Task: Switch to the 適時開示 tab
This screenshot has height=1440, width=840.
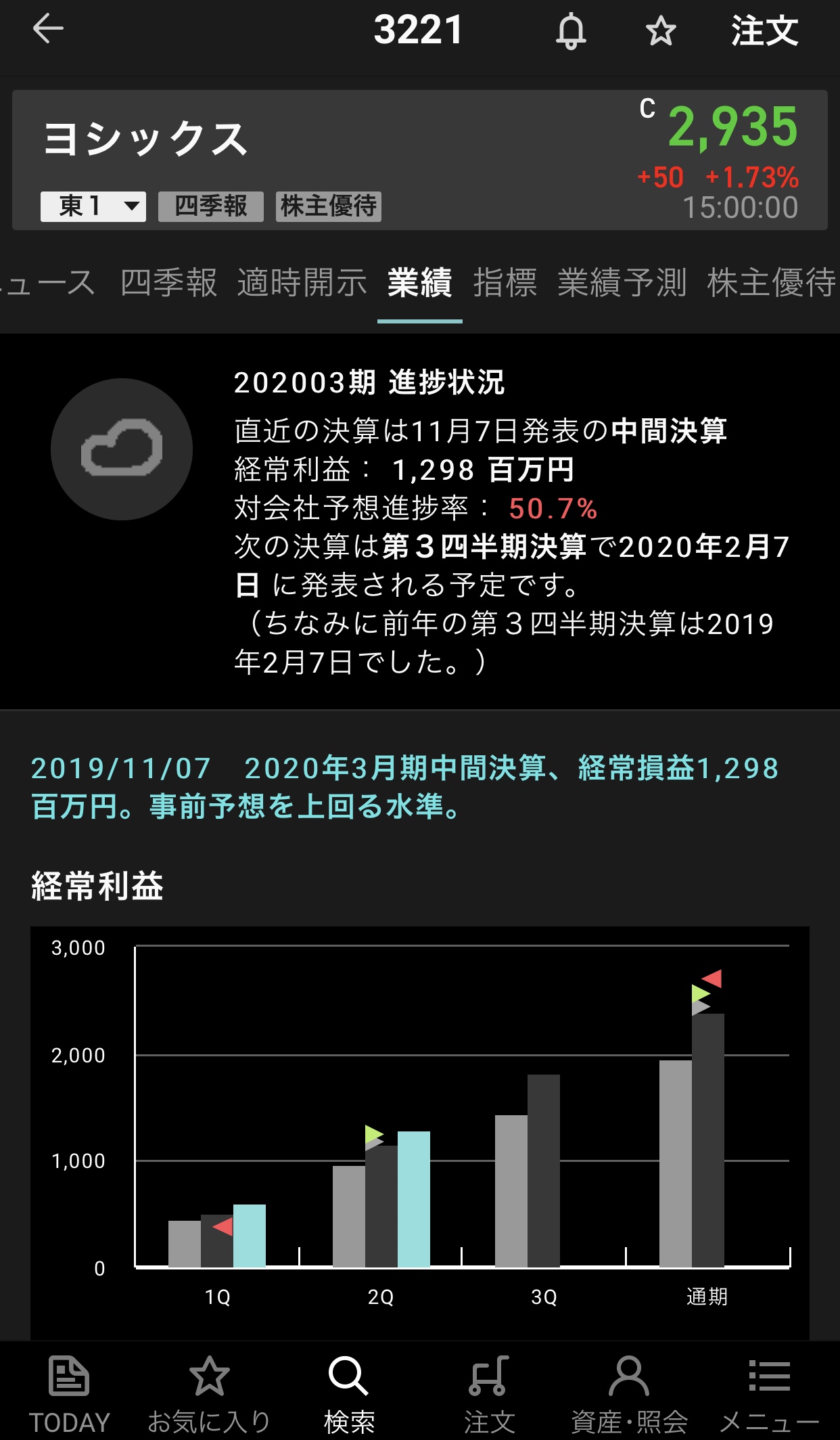Action: 302,283
